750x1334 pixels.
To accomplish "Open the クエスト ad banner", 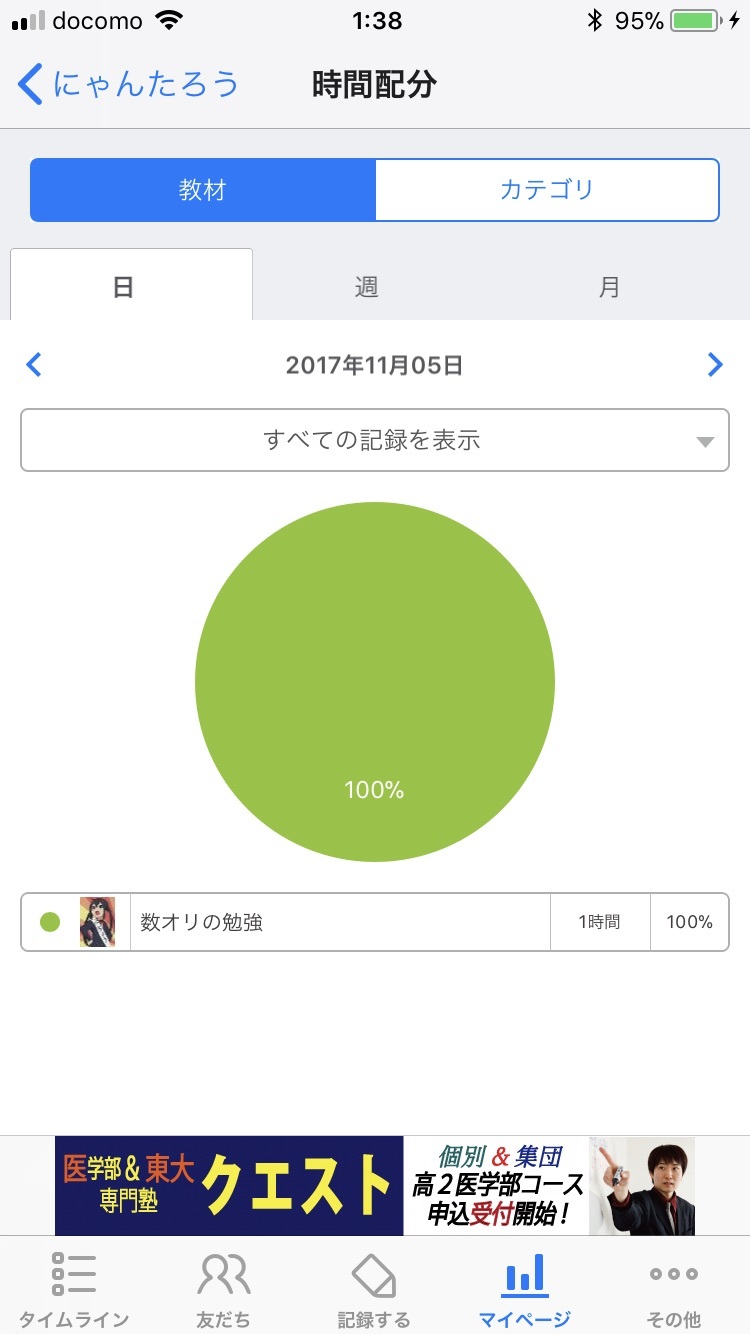I will coord(375,1186).
